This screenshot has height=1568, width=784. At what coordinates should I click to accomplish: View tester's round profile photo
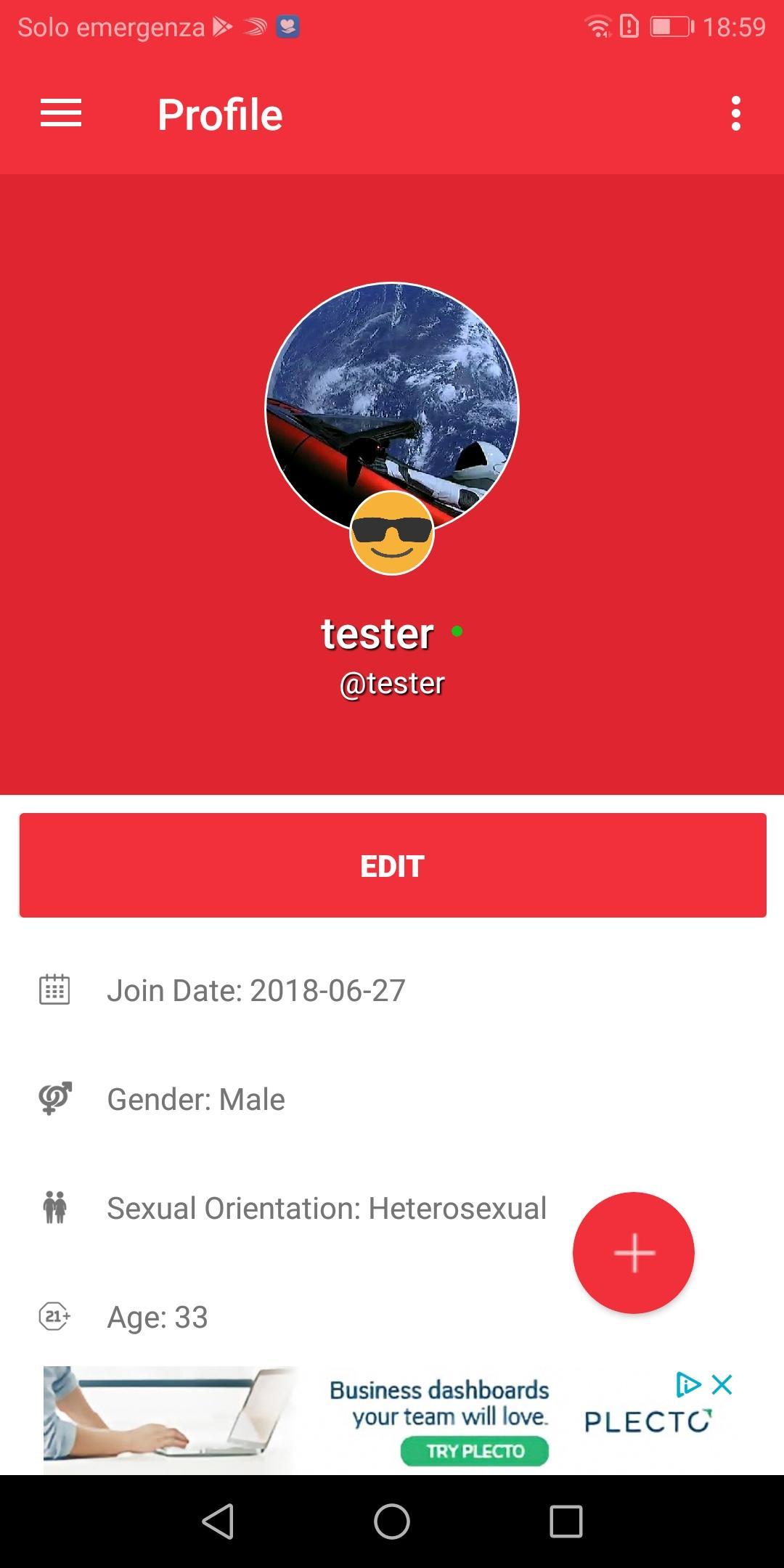tap(392, 392)
